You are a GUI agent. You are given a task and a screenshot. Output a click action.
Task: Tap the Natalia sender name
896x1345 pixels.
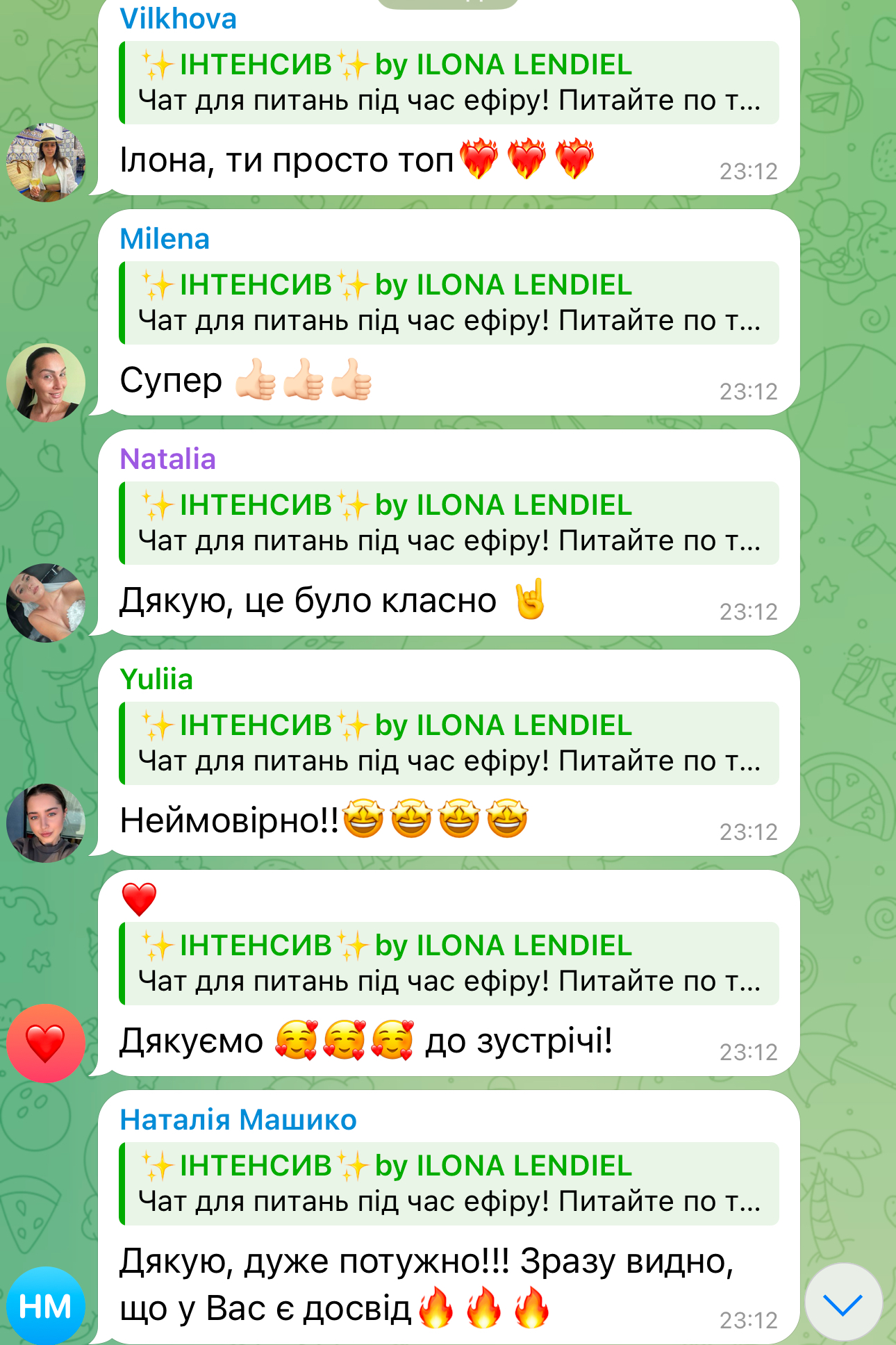pos(167,459)
